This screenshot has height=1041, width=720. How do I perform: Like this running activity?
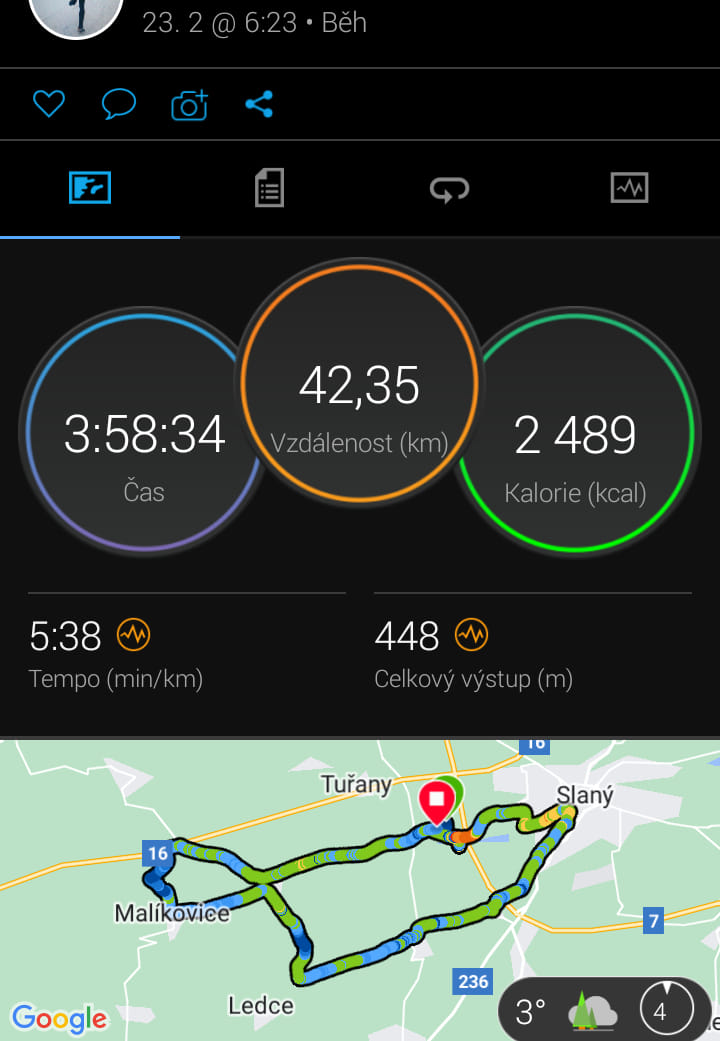[x=48, y=104]
